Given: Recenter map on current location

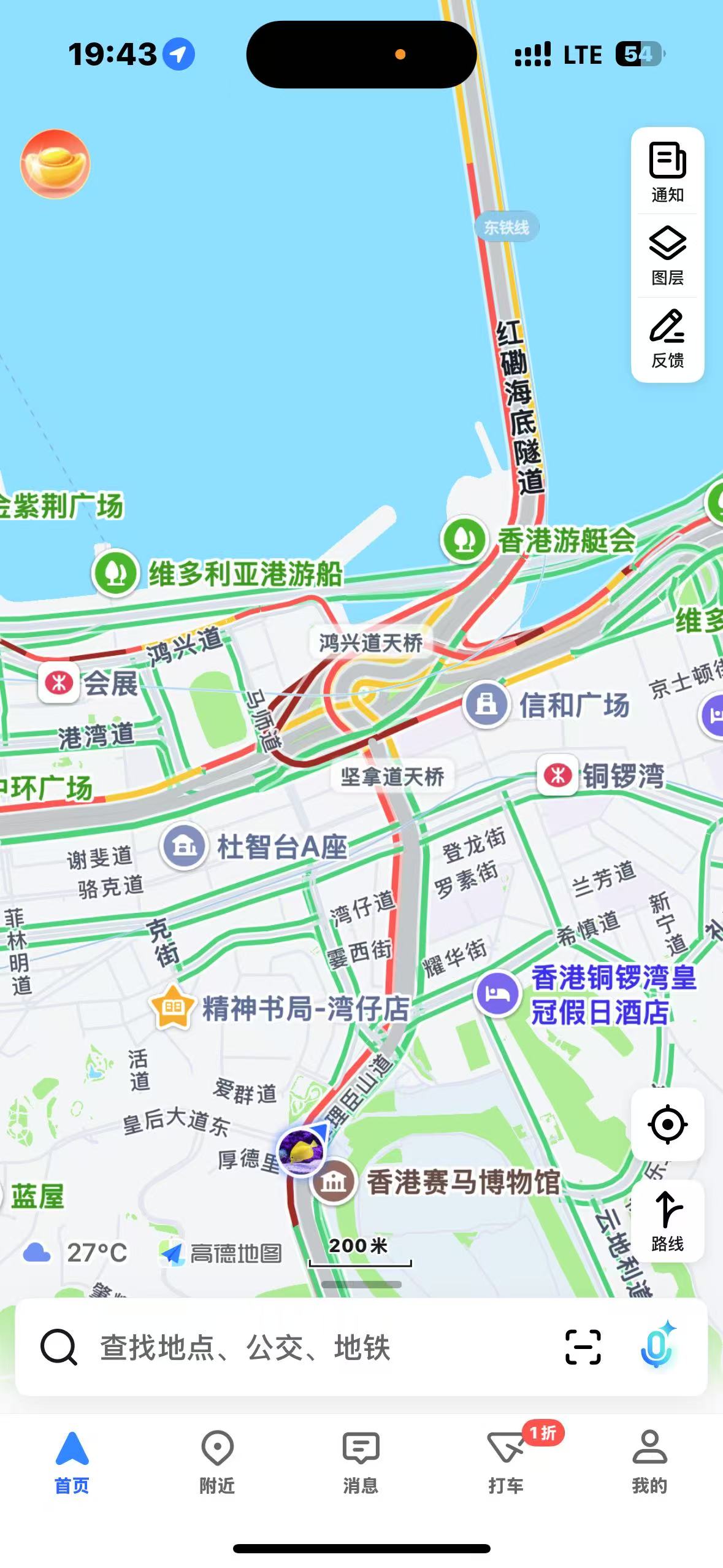Looking at the screenshot, I should click(667, 1124).
